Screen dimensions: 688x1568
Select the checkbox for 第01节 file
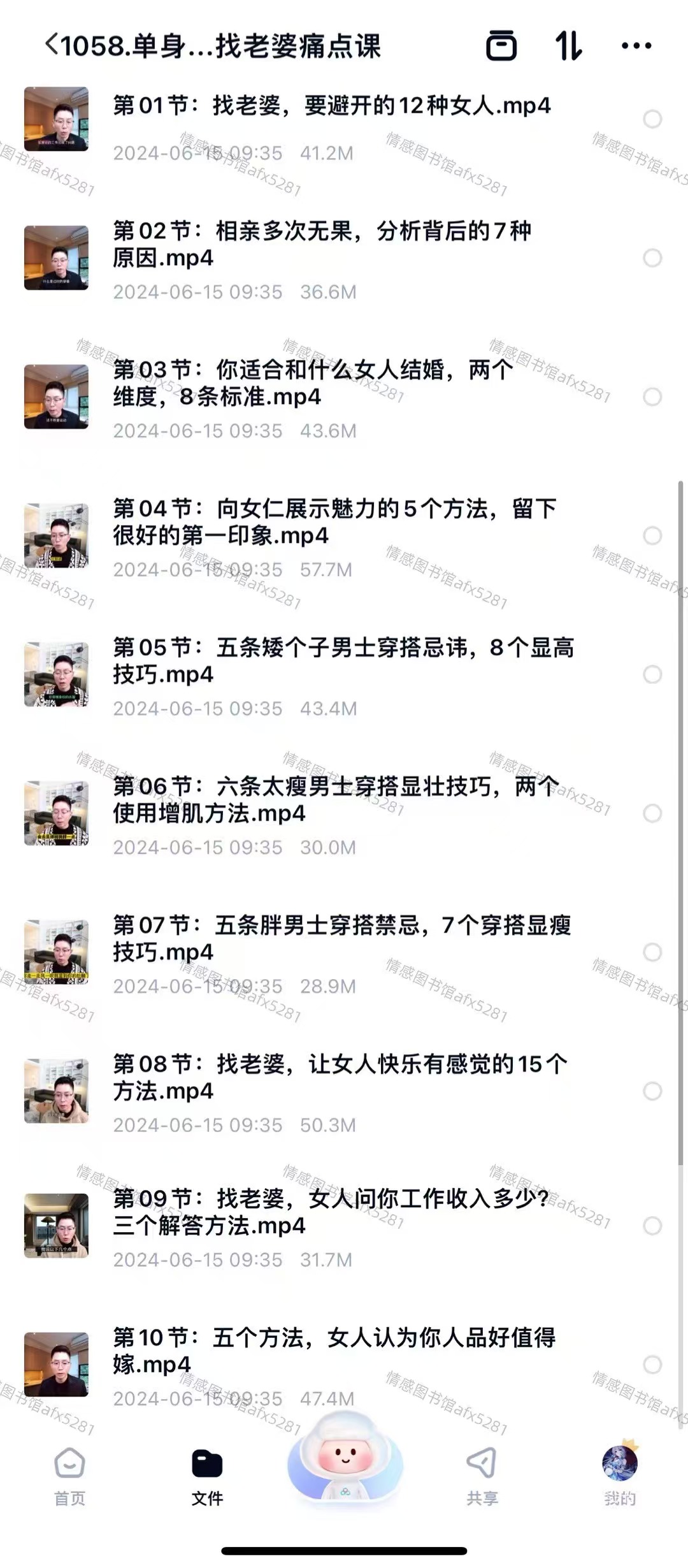point(652,119)
